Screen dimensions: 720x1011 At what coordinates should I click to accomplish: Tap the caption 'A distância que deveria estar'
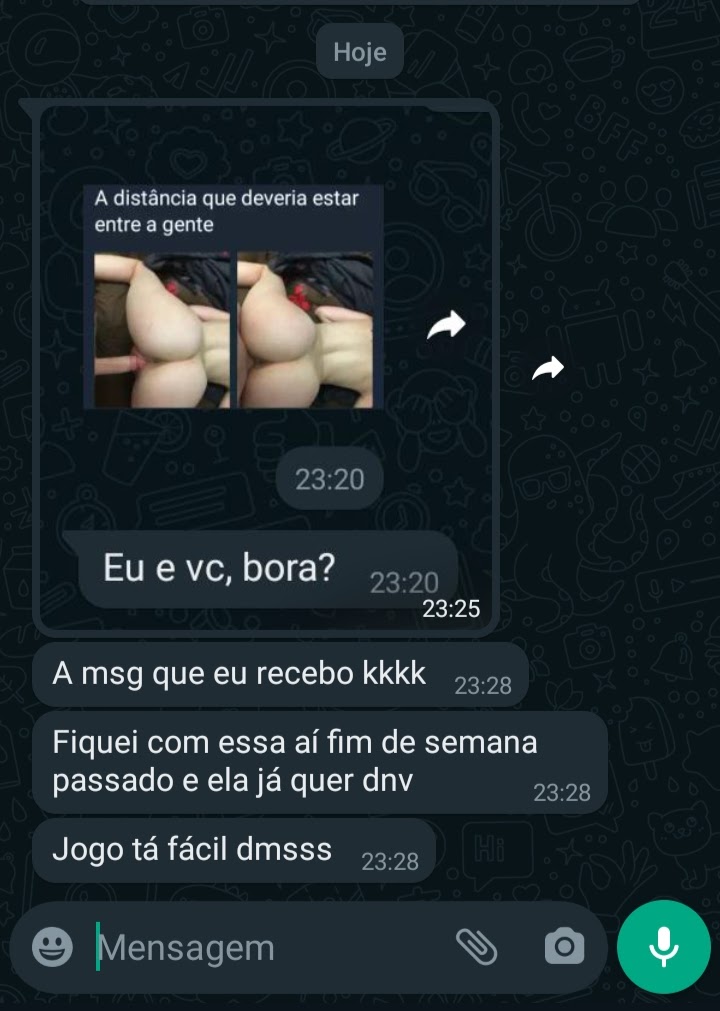pos(227,198)
